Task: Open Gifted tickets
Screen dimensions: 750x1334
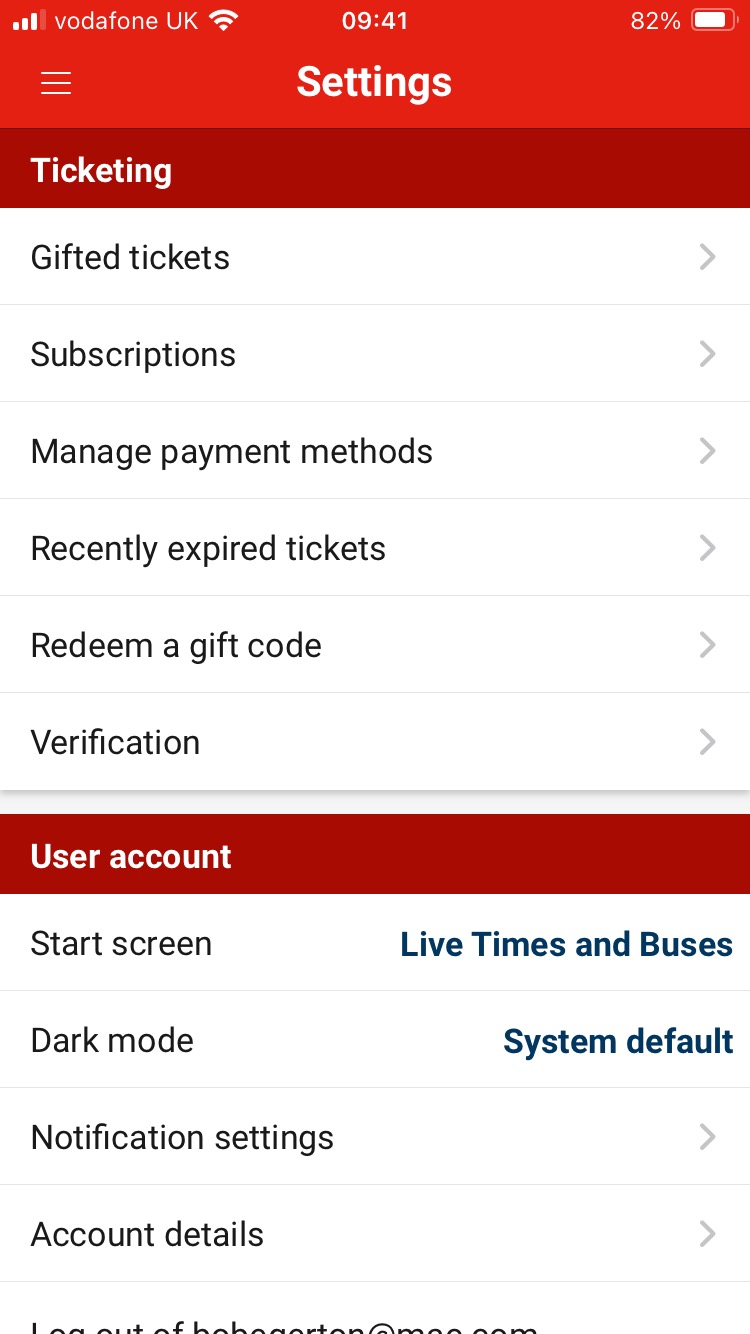Action: (375, 257)
